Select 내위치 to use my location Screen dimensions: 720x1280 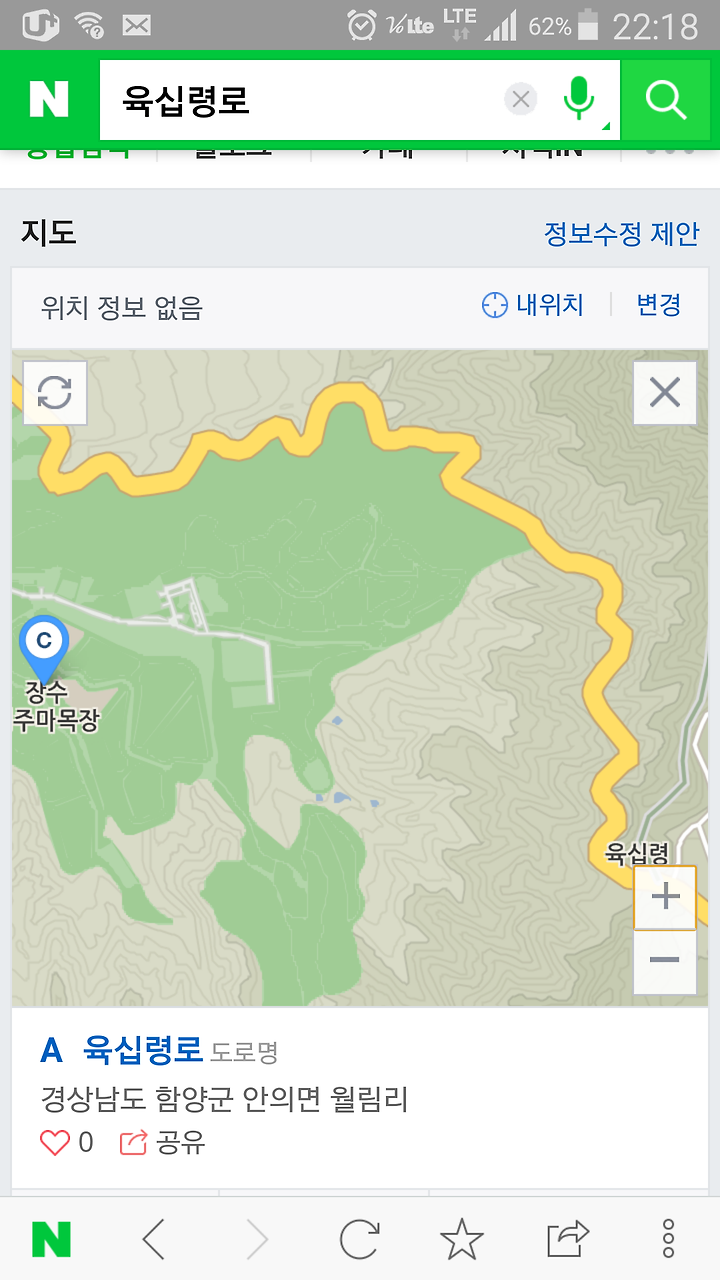533,305
